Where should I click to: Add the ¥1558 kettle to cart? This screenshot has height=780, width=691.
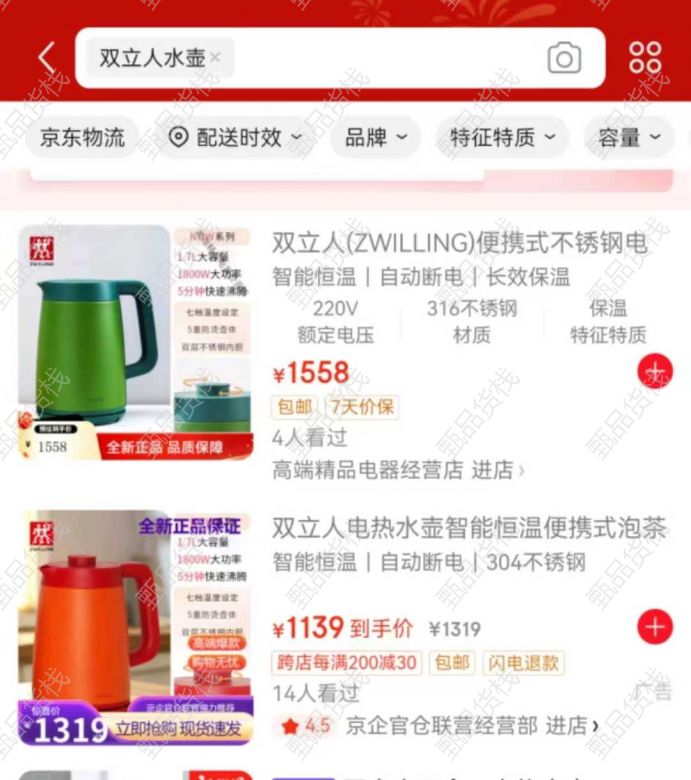click(x=655, y=372)
